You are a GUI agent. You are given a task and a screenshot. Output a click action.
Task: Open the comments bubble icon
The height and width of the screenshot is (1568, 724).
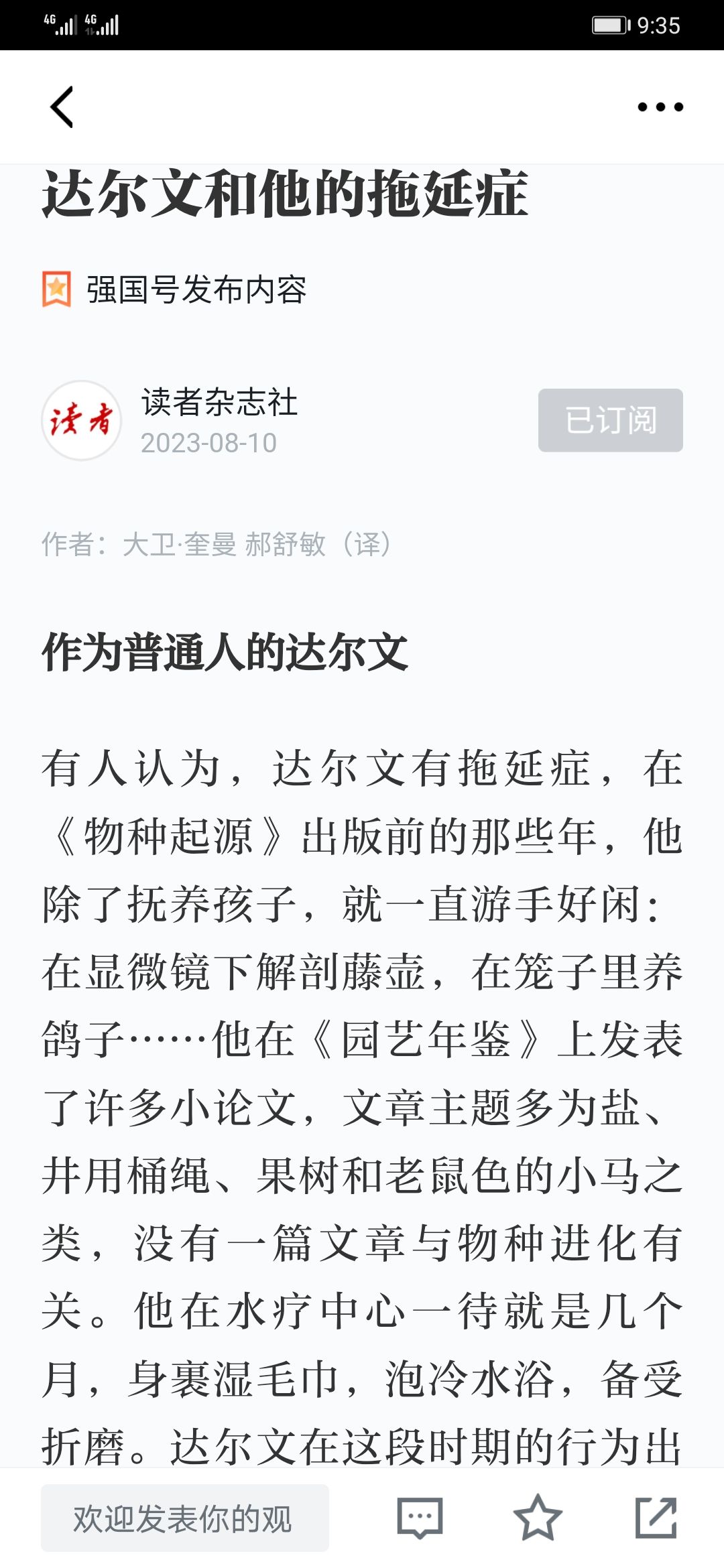420,1518
